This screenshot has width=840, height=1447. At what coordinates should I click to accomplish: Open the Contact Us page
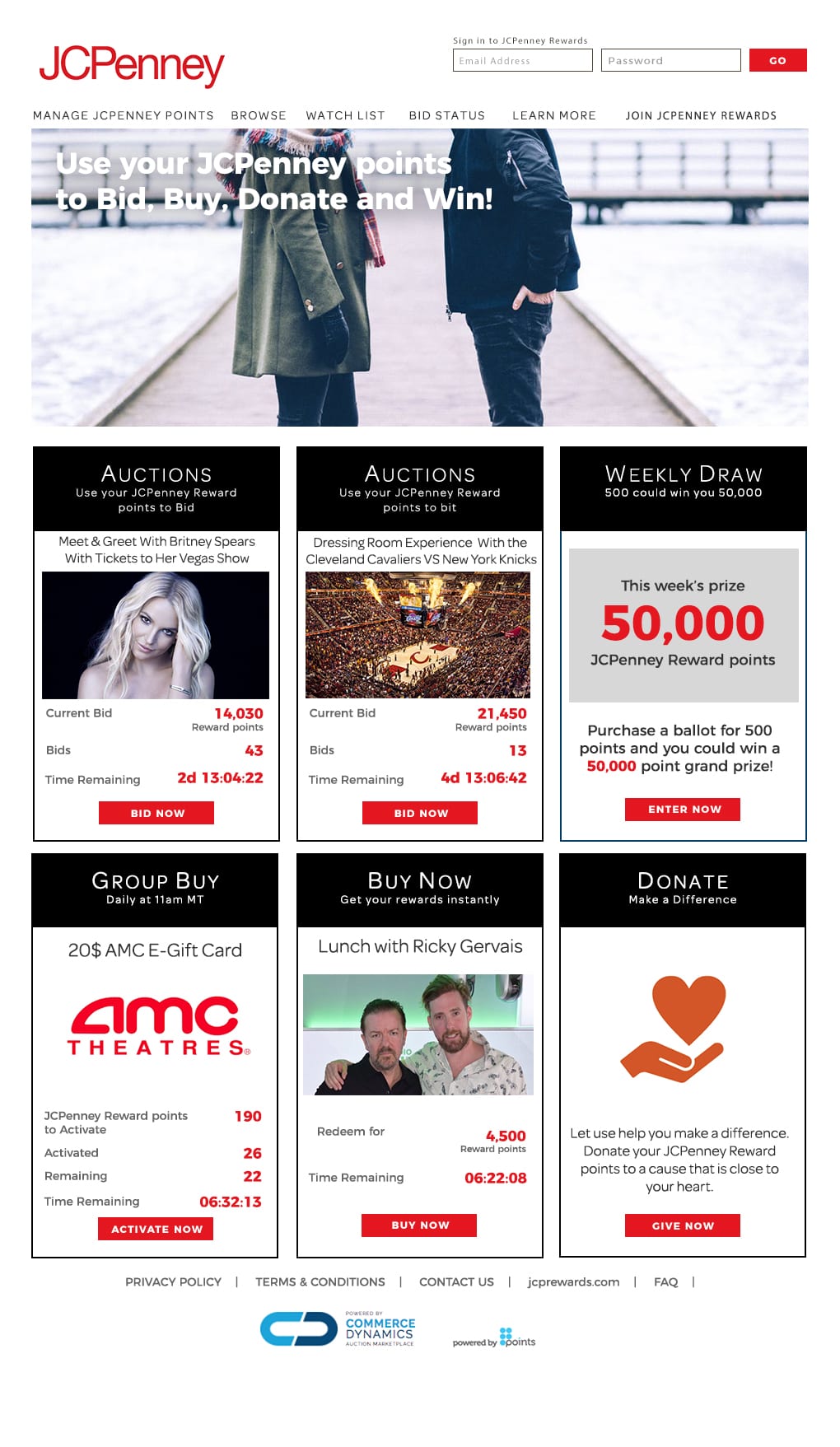456,1281
